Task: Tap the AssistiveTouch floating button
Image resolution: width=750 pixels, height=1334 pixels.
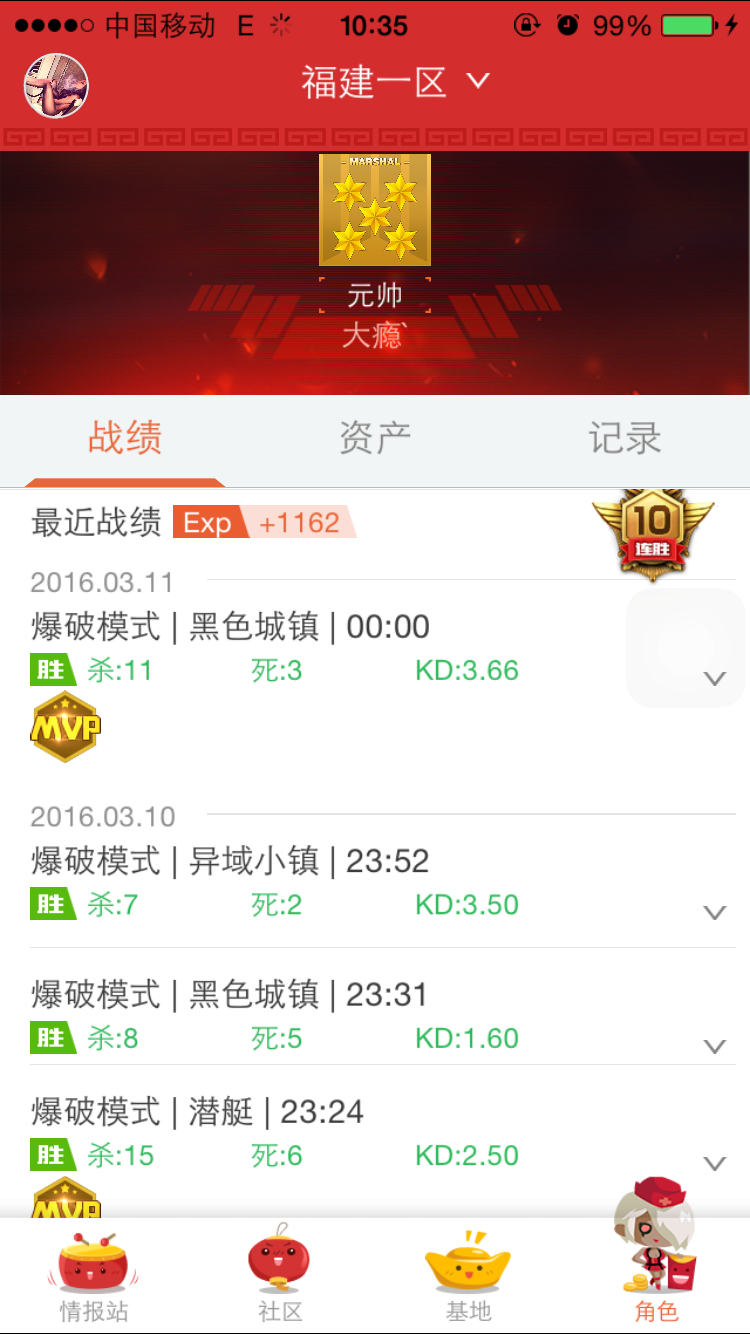Action: pyautogui.click(x=686, y=648)
